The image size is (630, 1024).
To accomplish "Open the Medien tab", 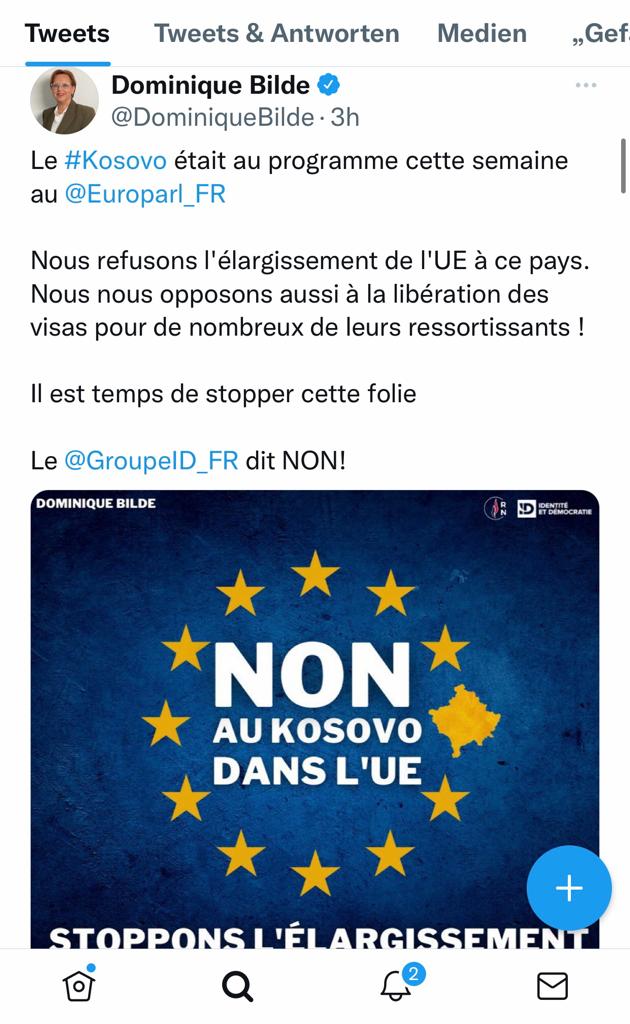I will click(482, 33).
